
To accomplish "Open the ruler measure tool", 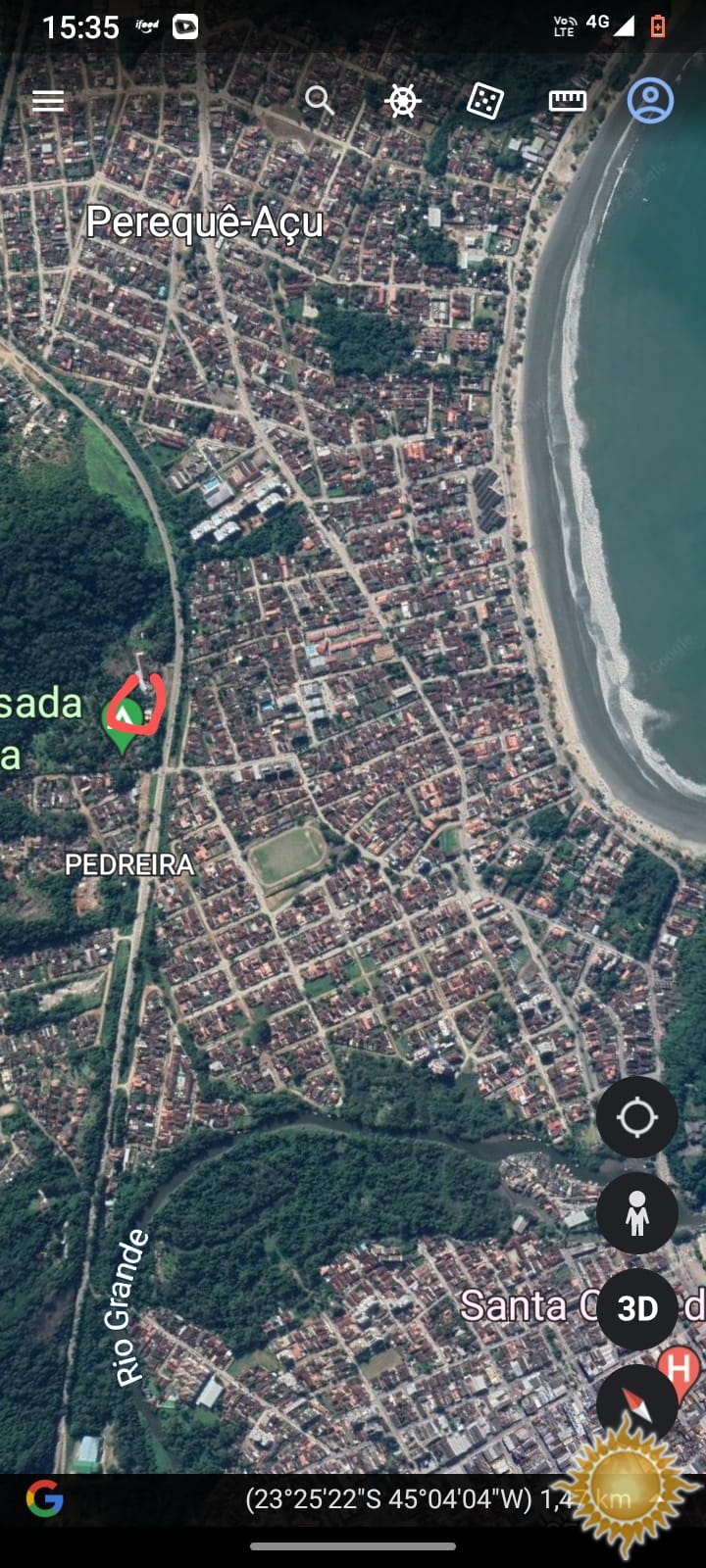I will coord(567,100).
